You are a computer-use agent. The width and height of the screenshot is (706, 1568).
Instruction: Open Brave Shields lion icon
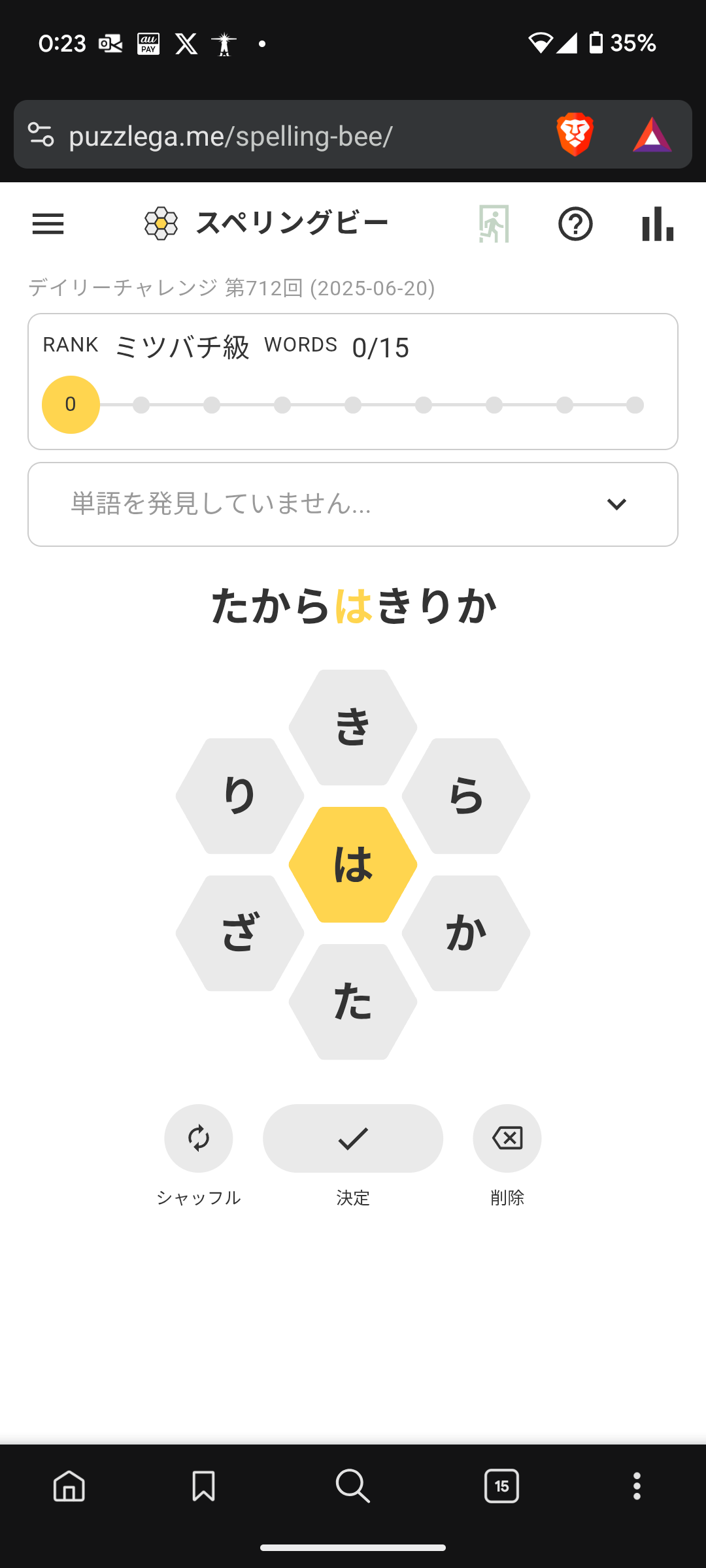pyautogui.click(x=575, y=135)
